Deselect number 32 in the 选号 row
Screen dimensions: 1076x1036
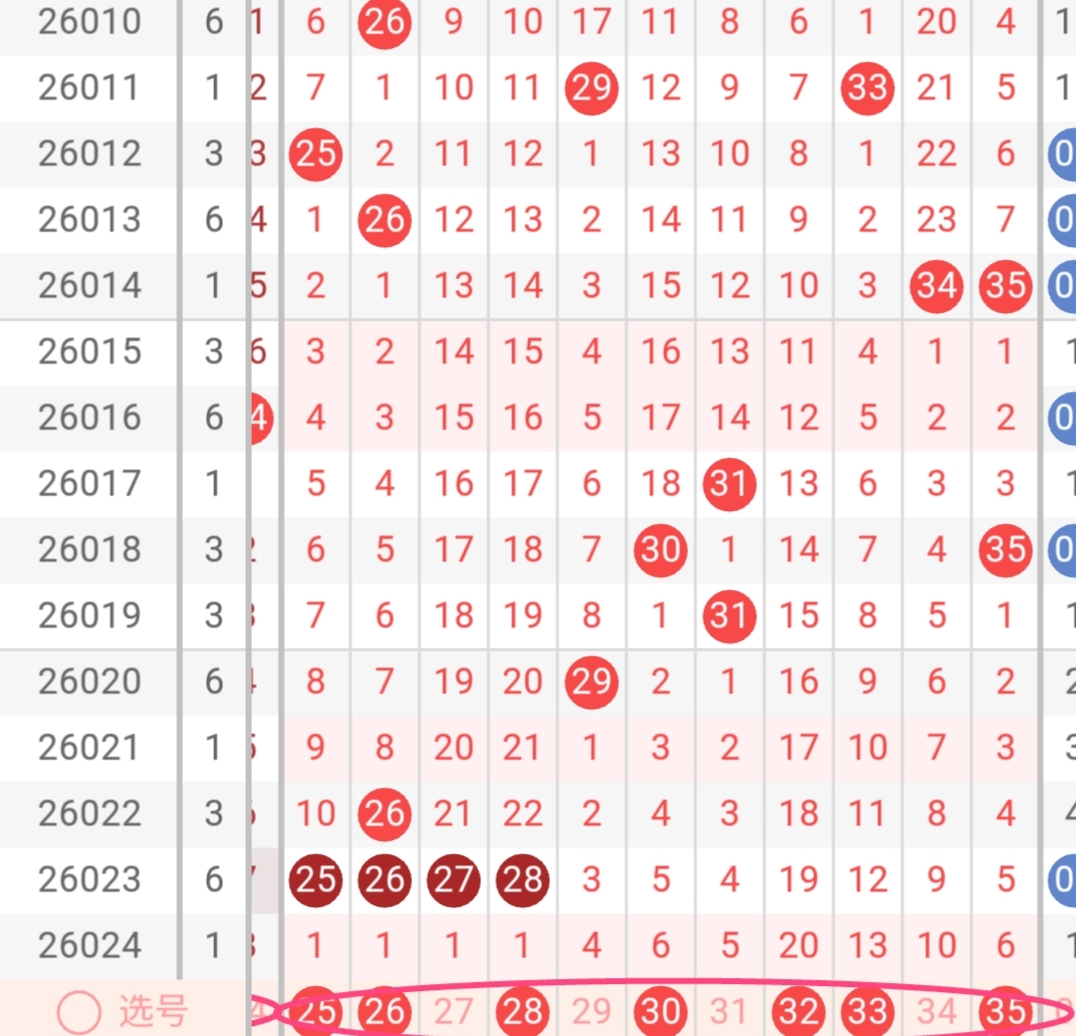tap(798, 1012)
